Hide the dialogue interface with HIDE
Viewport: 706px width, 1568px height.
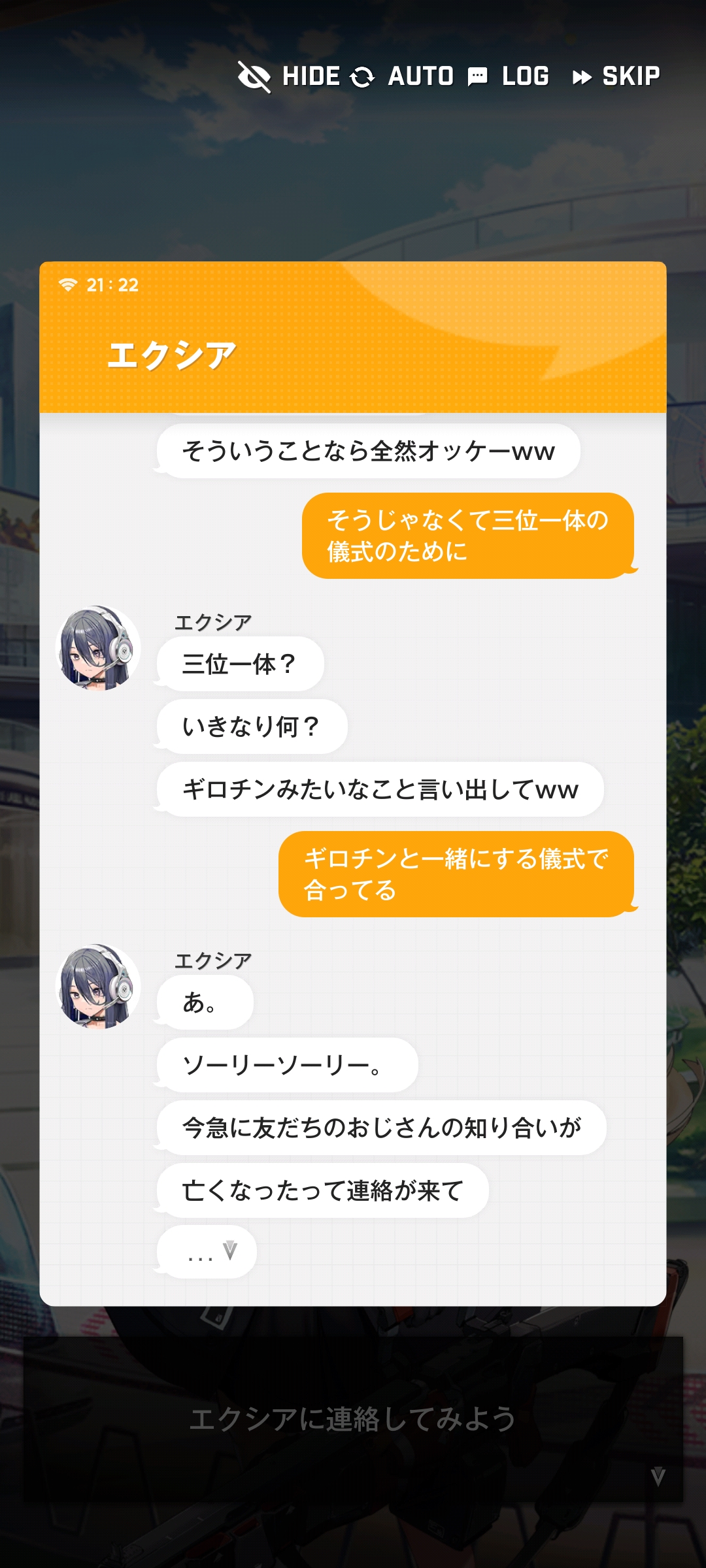[x=289, y=76]
